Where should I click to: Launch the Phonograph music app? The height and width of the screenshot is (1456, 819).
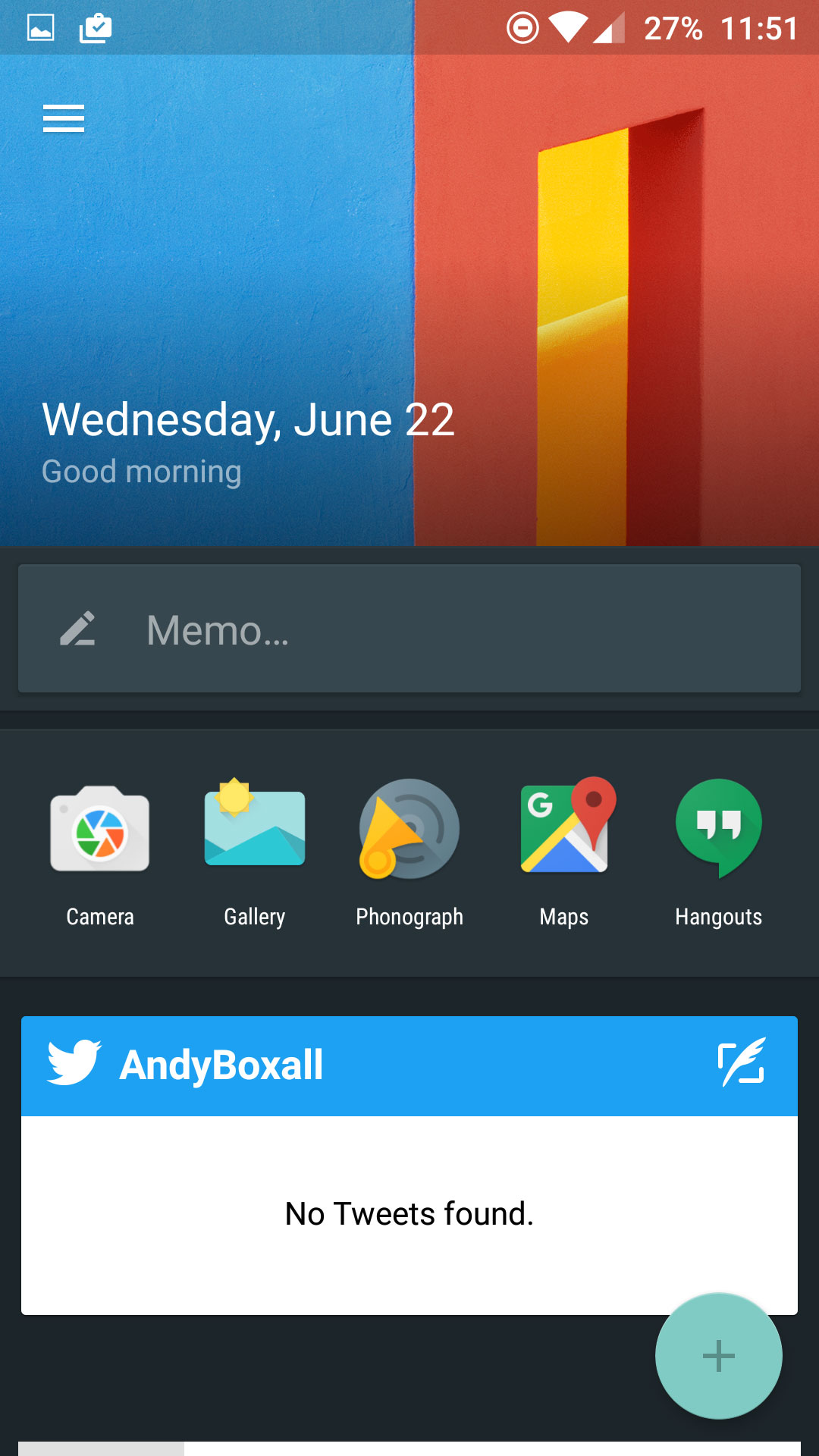[409, 853]
